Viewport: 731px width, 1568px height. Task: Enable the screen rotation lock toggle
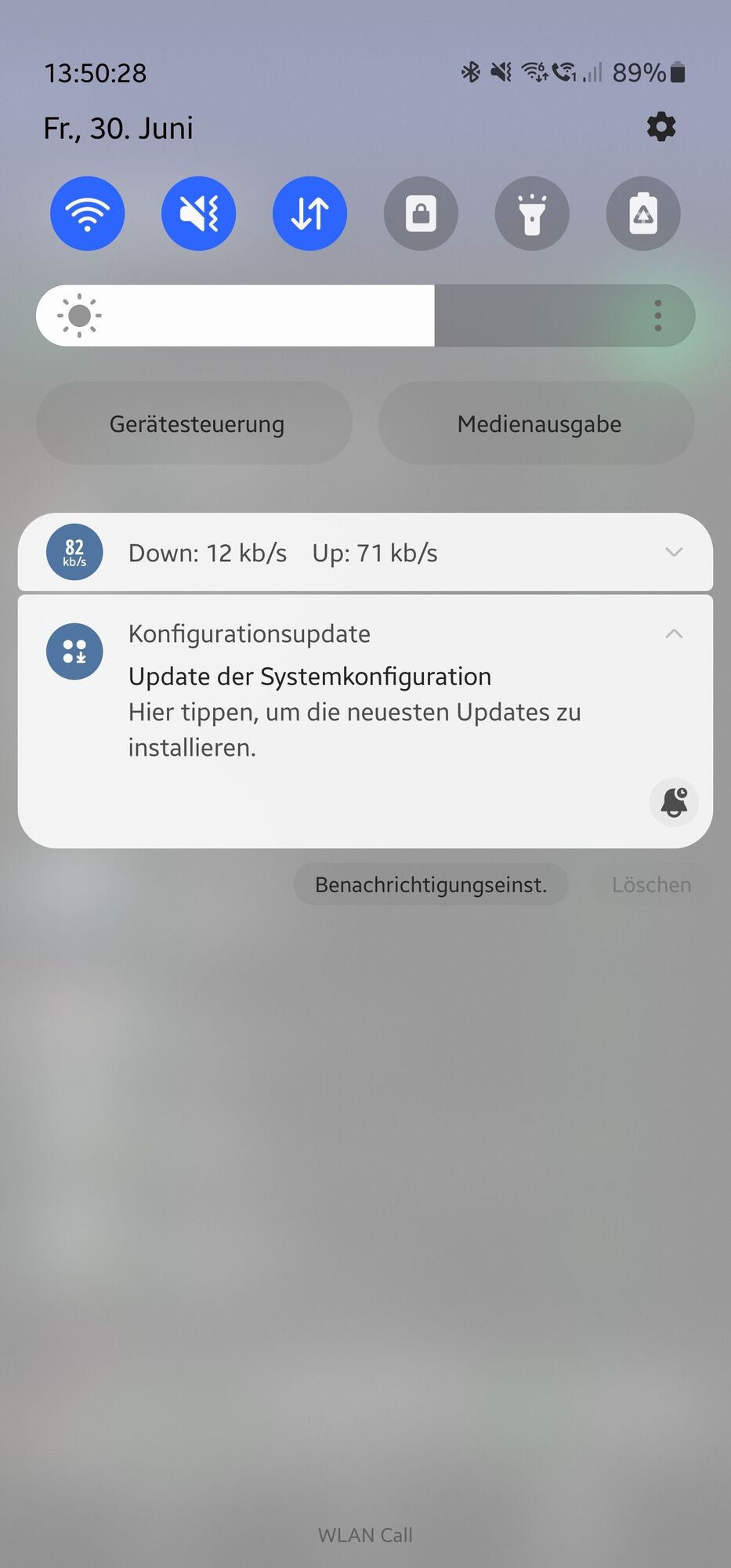[421, 213]
